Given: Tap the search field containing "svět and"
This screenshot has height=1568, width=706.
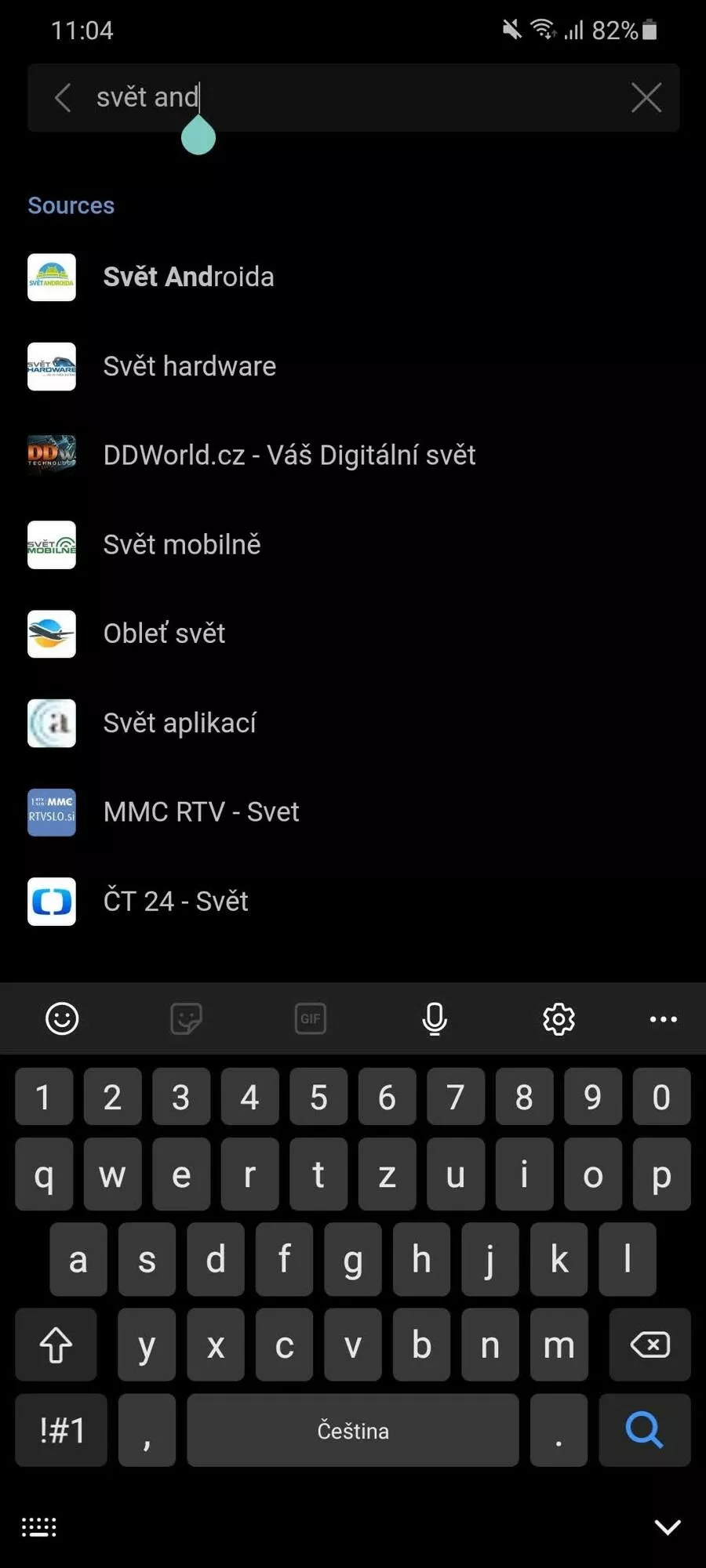Looking at the screenshot, I should pos(353,98).
